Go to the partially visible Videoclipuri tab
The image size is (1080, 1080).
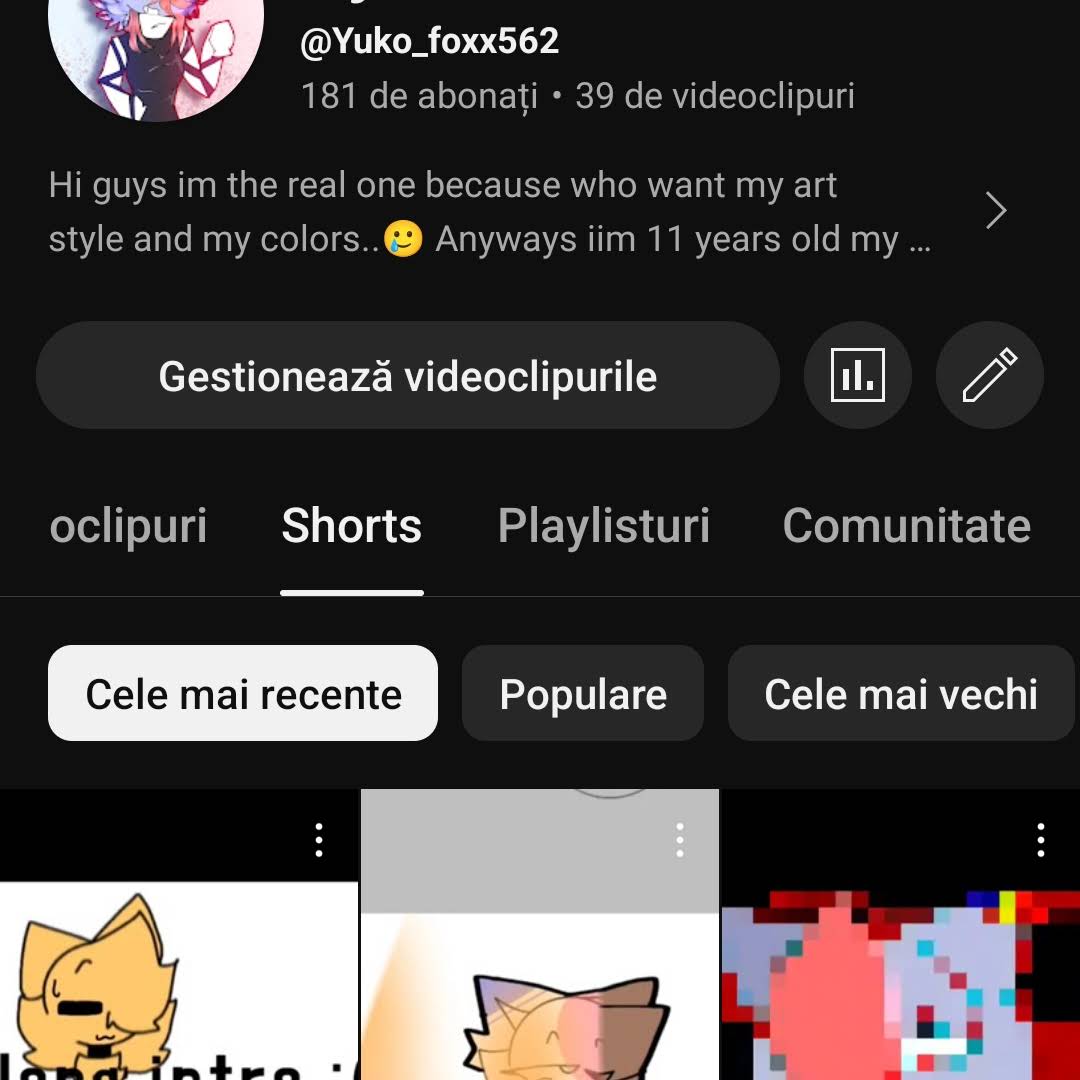click(128, 526)
